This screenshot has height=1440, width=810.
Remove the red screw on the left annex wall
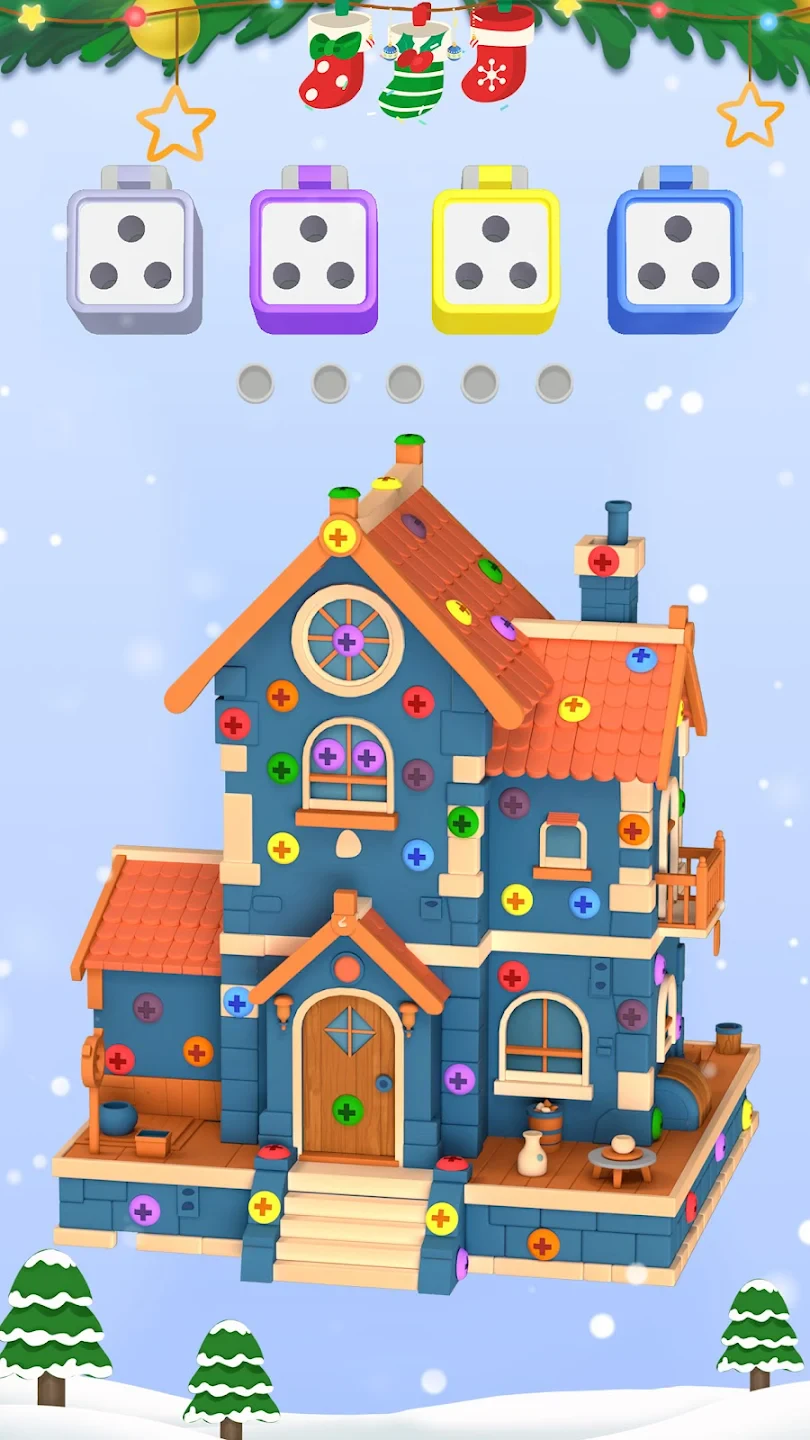(119, 1059)
